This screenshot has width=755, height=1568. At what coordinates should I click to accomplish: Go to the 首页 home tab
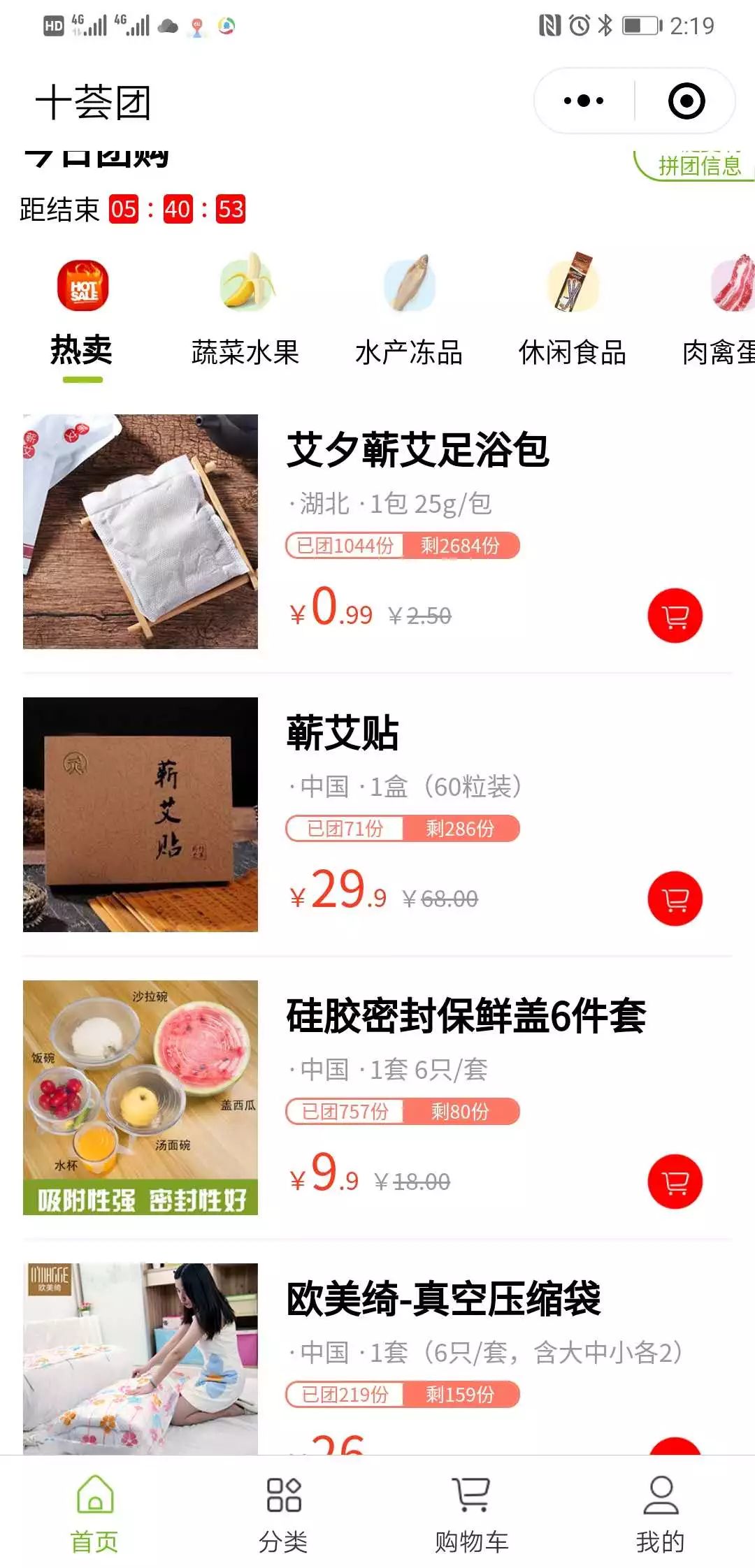tap(94, 1513)
